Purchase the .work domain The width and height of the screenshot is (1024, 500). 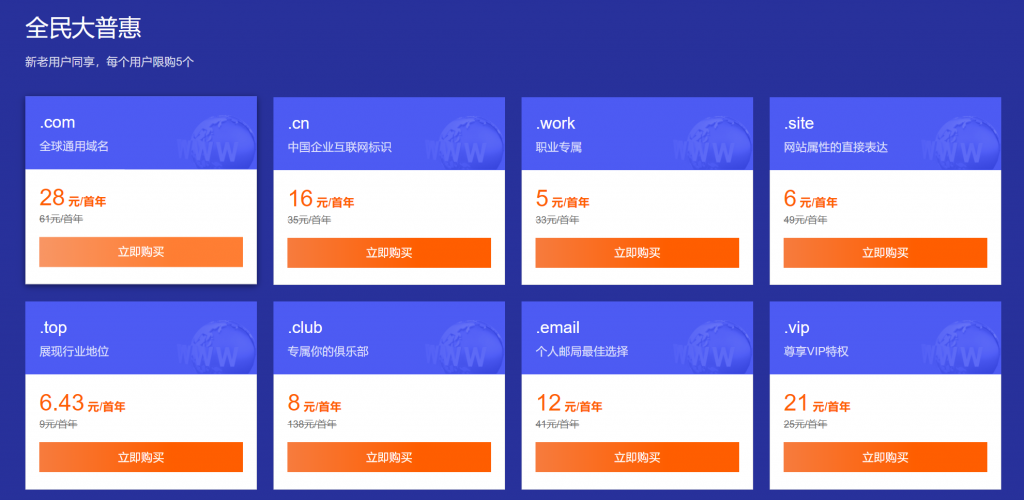[x=637, y=253]
